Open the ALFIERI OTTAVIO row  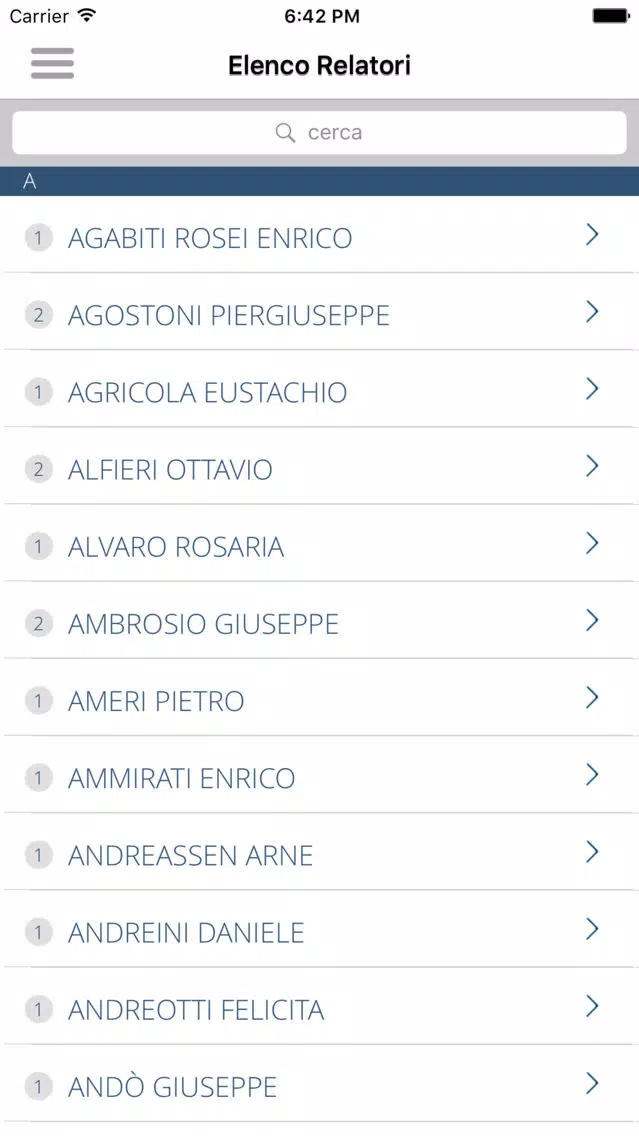pyautogui.click(x=320, y=467)
